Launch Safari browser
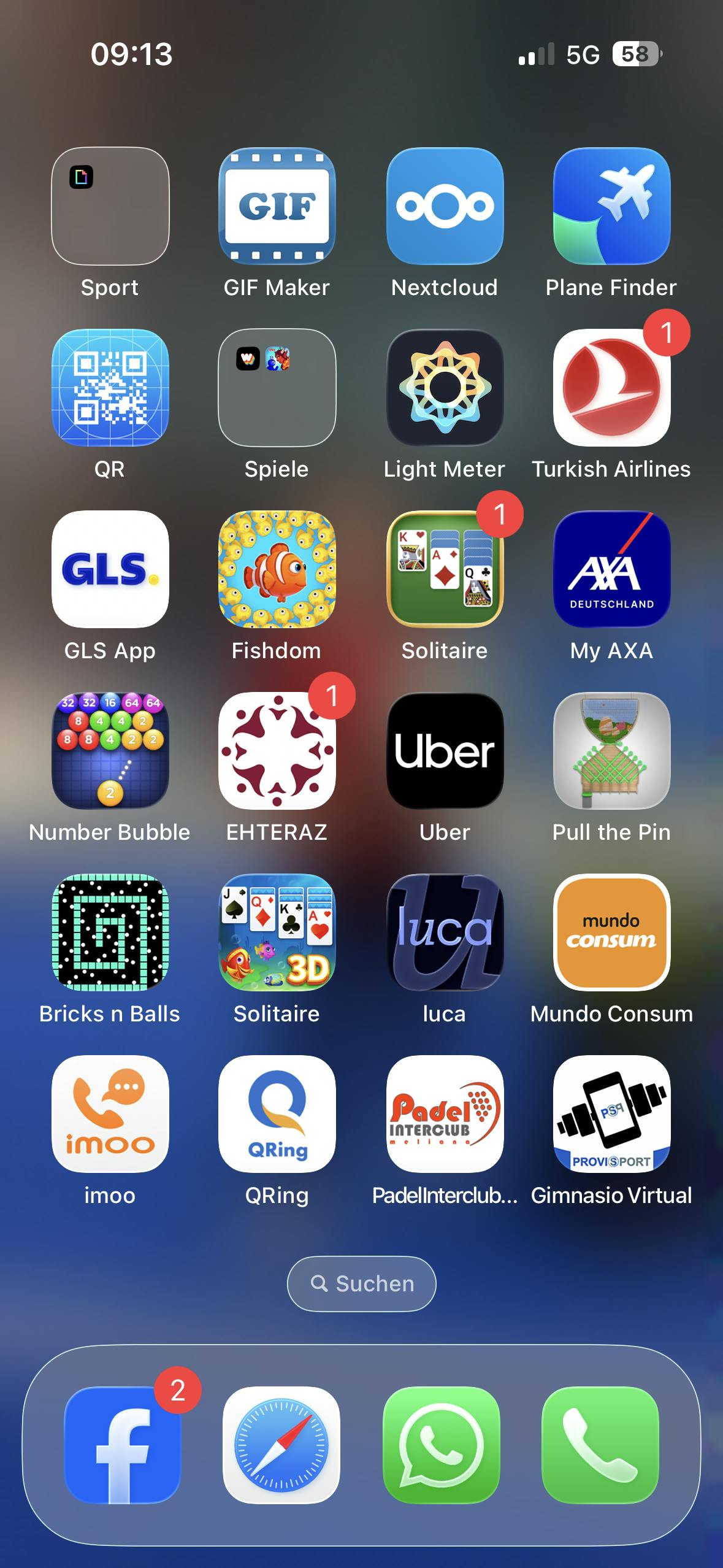Image resolution: width=723 pixels, height=1568 pixels. [x=281, y=1445]
